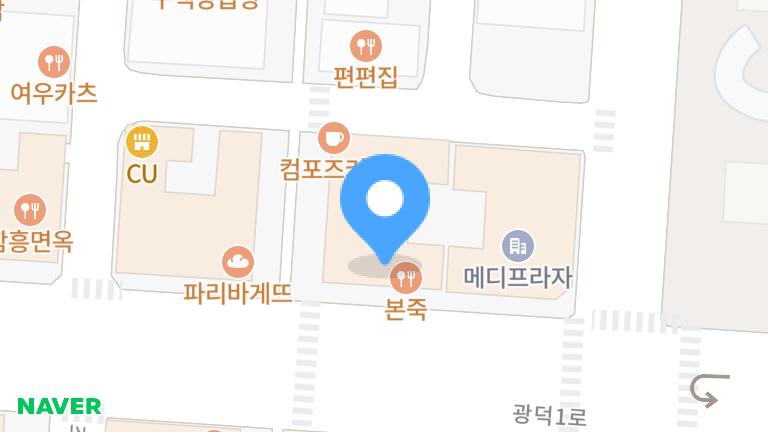Open the 컴포즈커피 cafe marker
The height and width of the screenshot is (432, 768).
pos(333,136)
